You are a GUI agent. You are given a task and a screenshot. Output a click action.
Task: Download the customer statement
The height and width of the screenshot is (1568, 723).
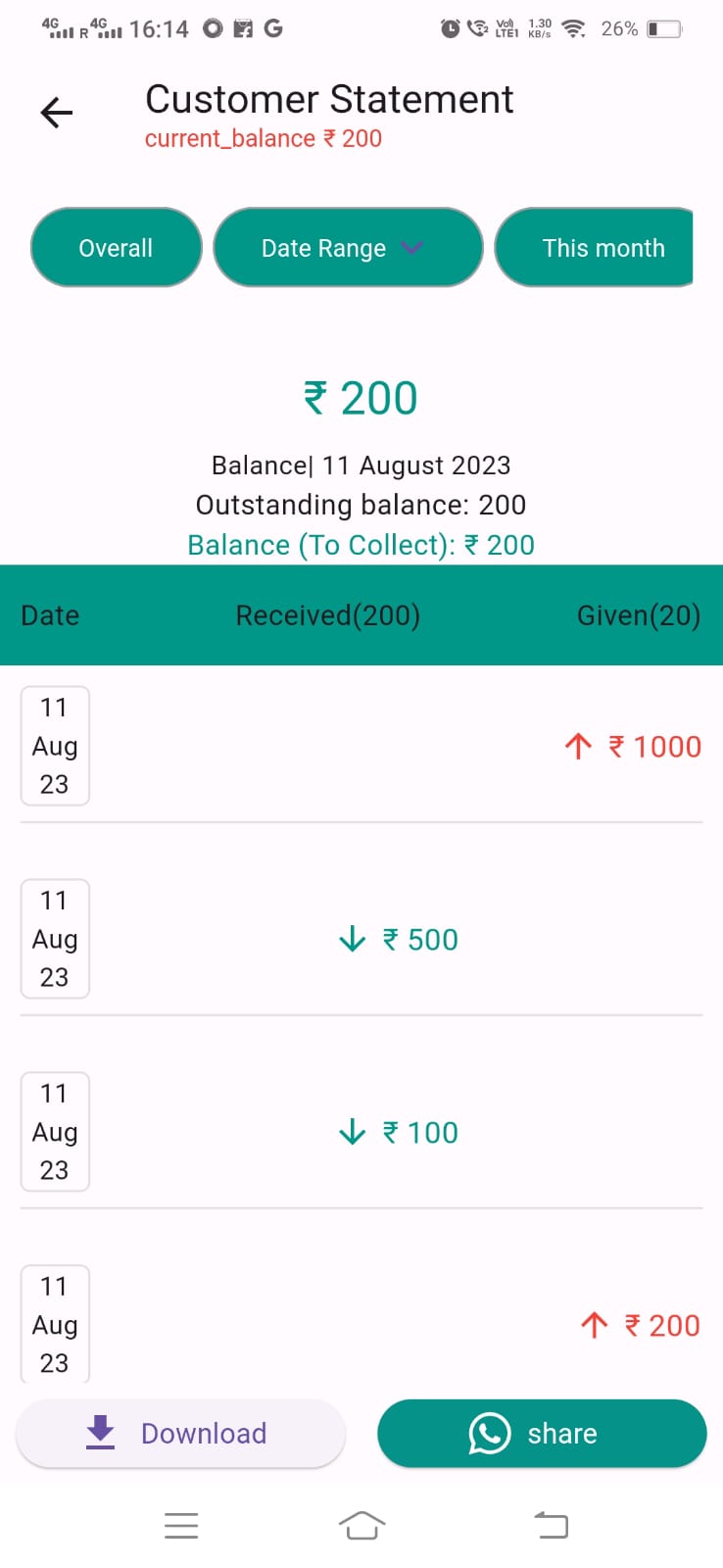(180, 1433)
